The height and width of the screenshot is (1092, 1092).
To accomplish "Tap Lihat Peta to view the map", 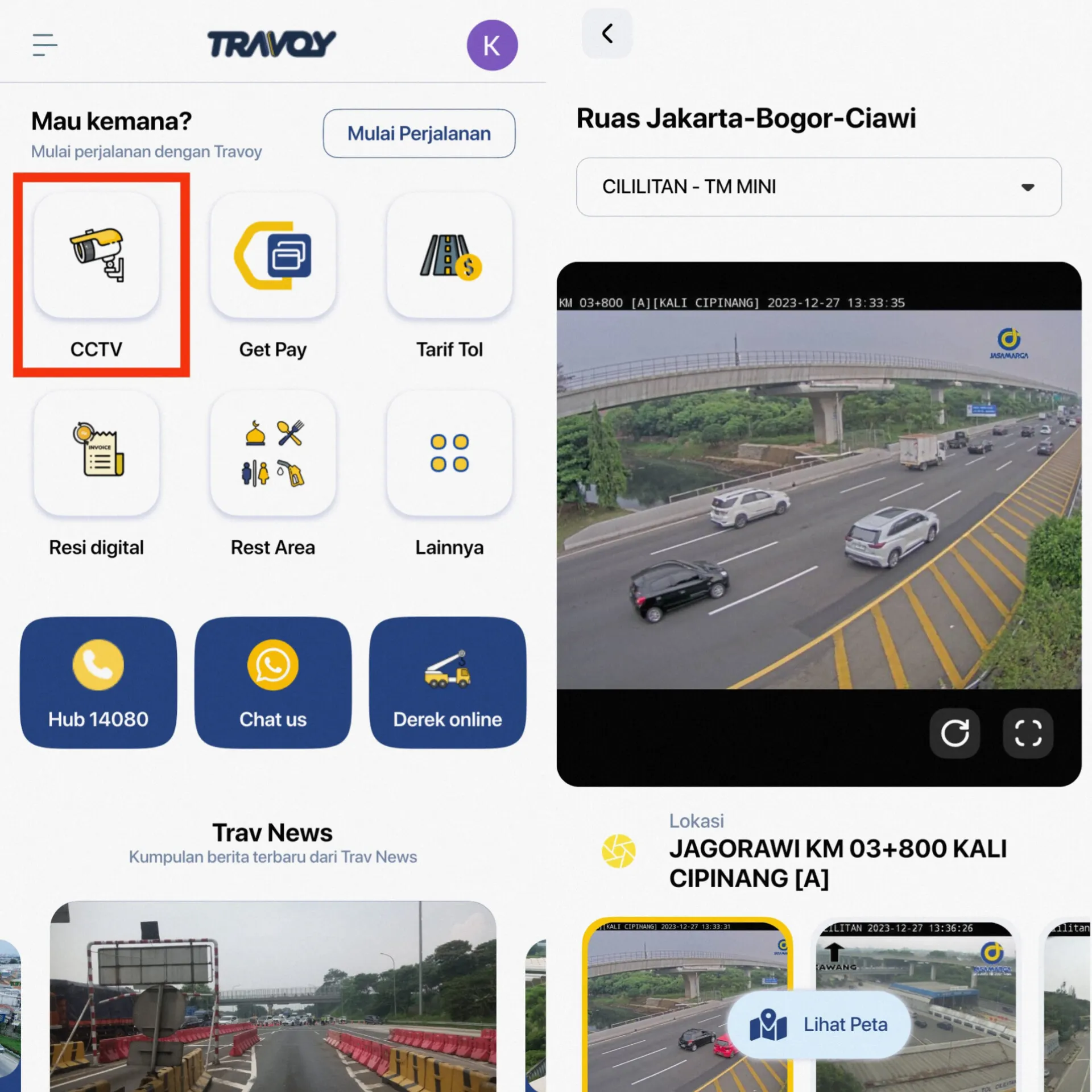I will (819, 1025).
